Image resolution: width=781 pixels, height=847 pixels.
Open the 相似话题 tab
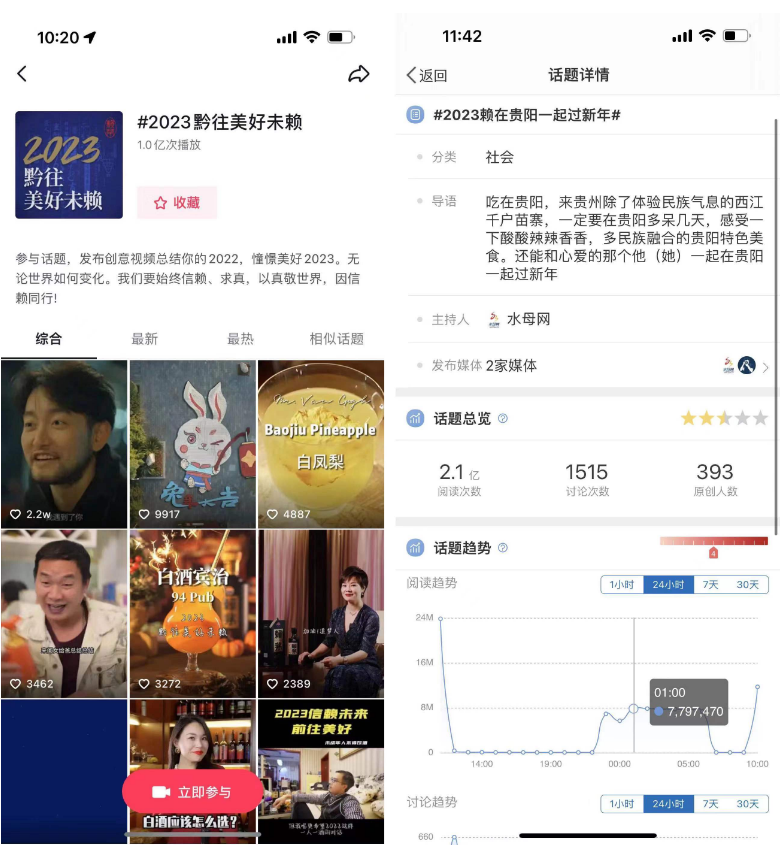click(336, 339)
